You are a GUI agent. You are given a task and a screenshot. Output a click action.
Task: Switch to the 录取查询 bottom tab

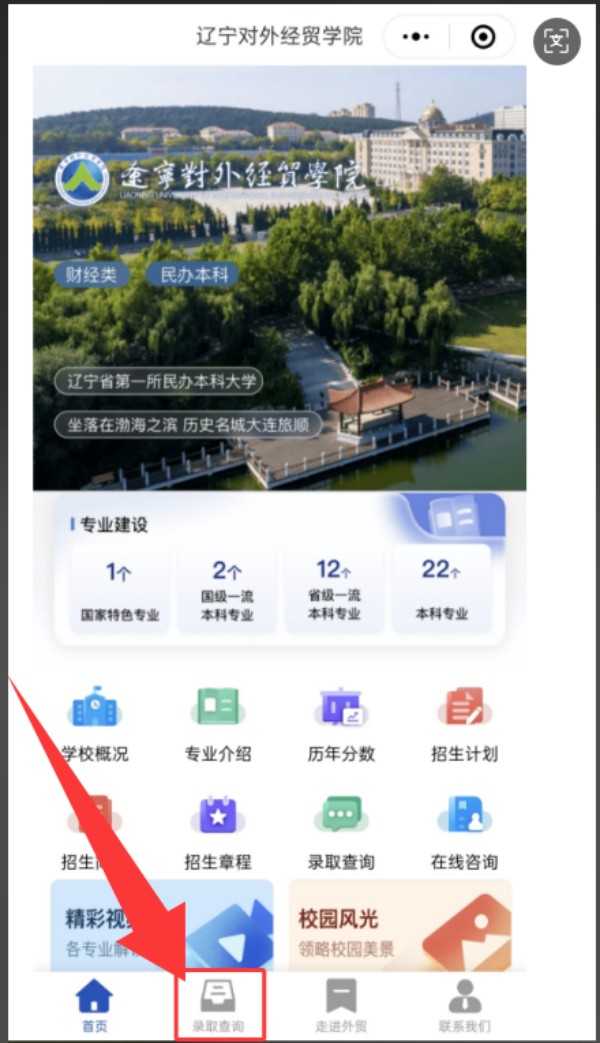point(218,1005)
